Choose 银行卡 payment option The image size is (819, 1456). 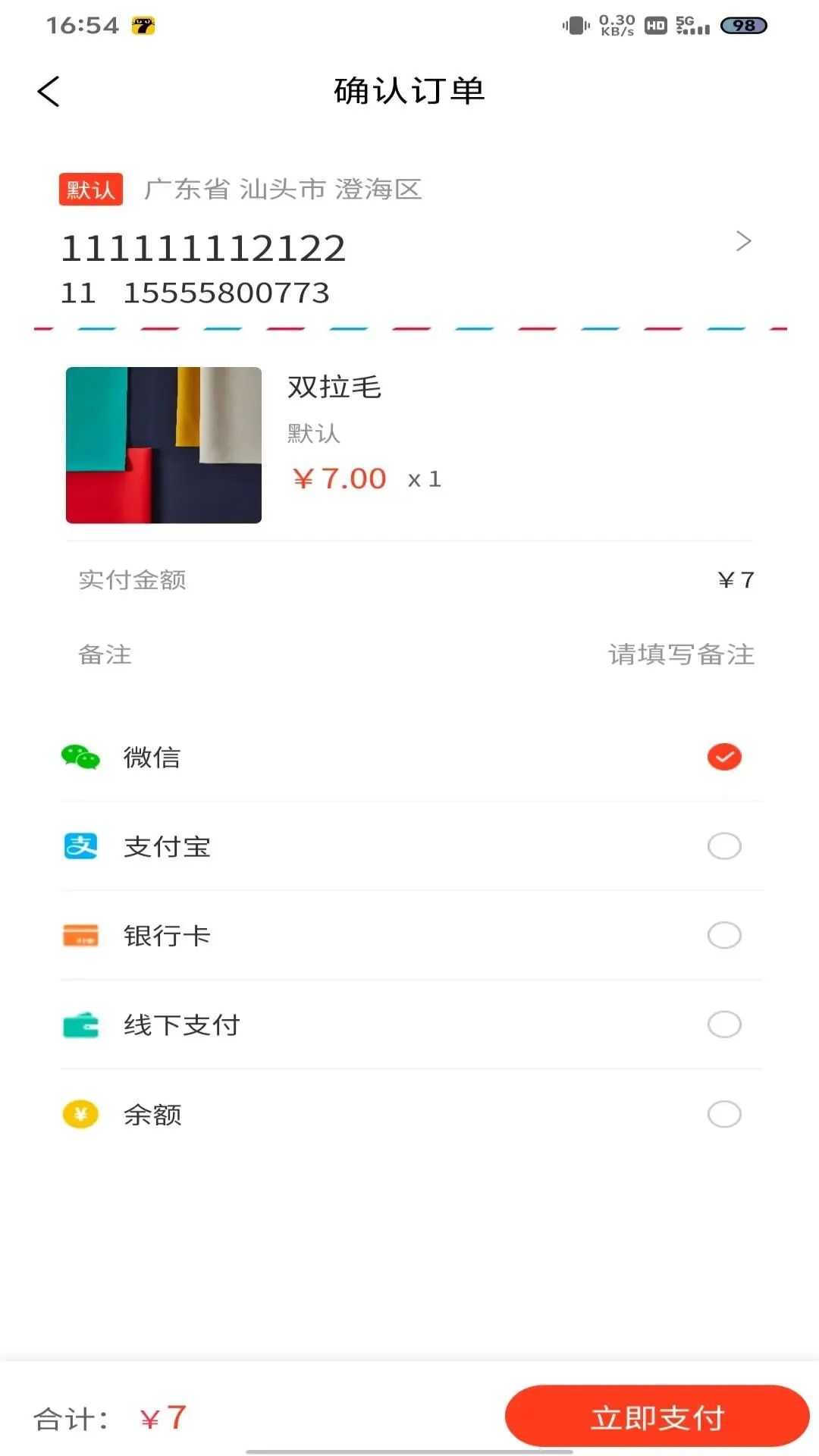[x=411, y=935]
